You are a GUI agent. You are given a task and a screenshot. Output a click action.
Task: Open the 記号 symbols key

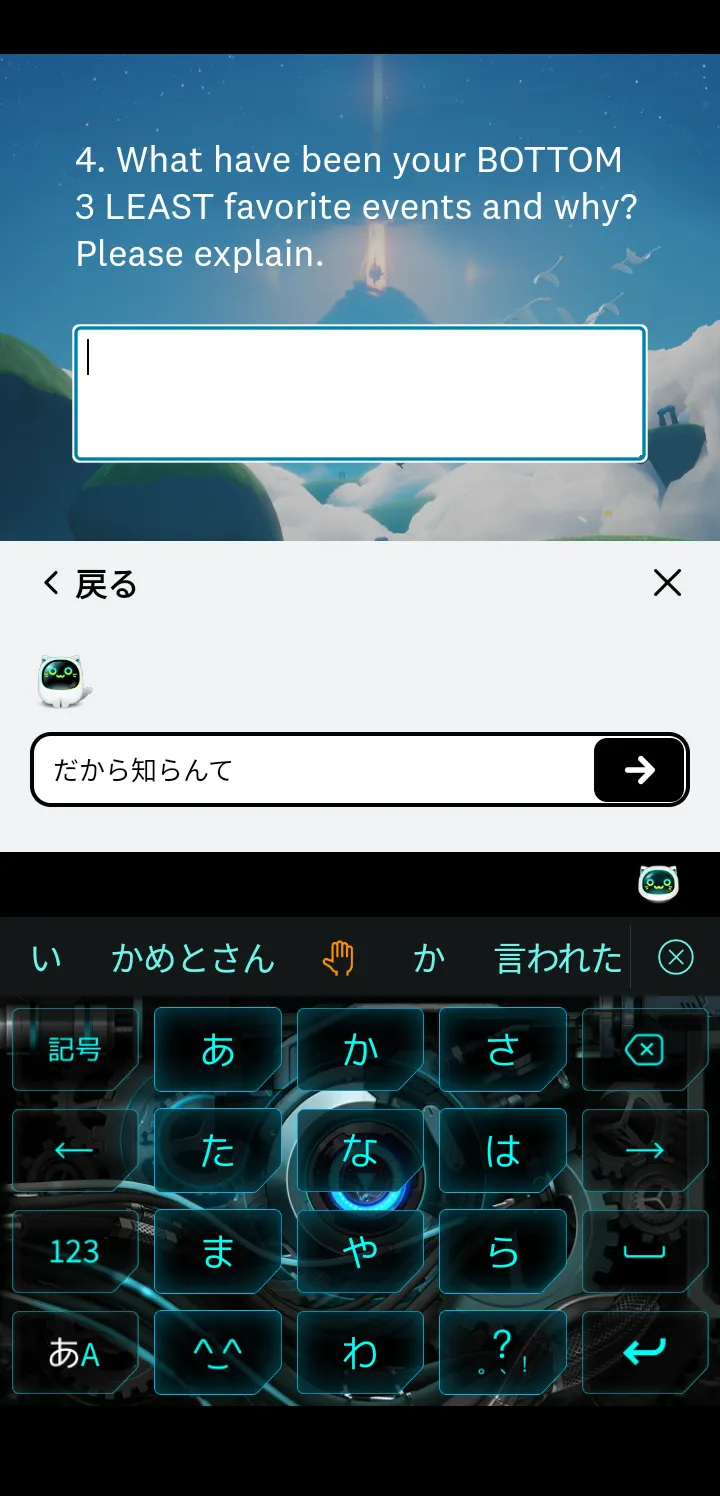(x=75, y=1049)
